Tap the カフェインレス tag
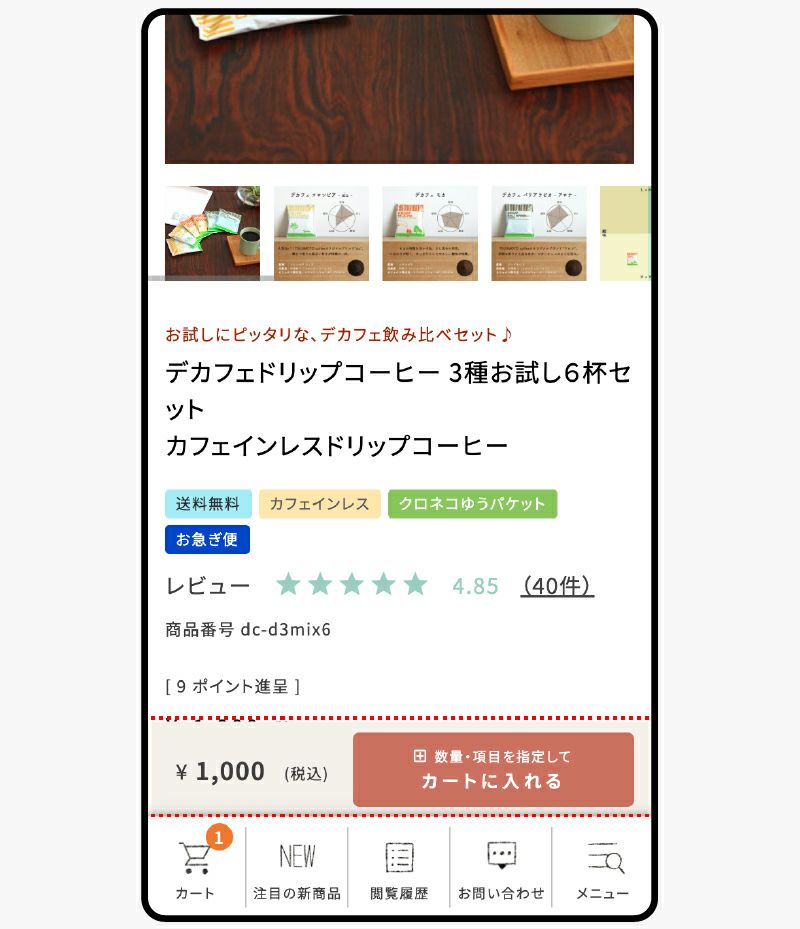Screen dimensions: 800x929 [x=319, y=504]
